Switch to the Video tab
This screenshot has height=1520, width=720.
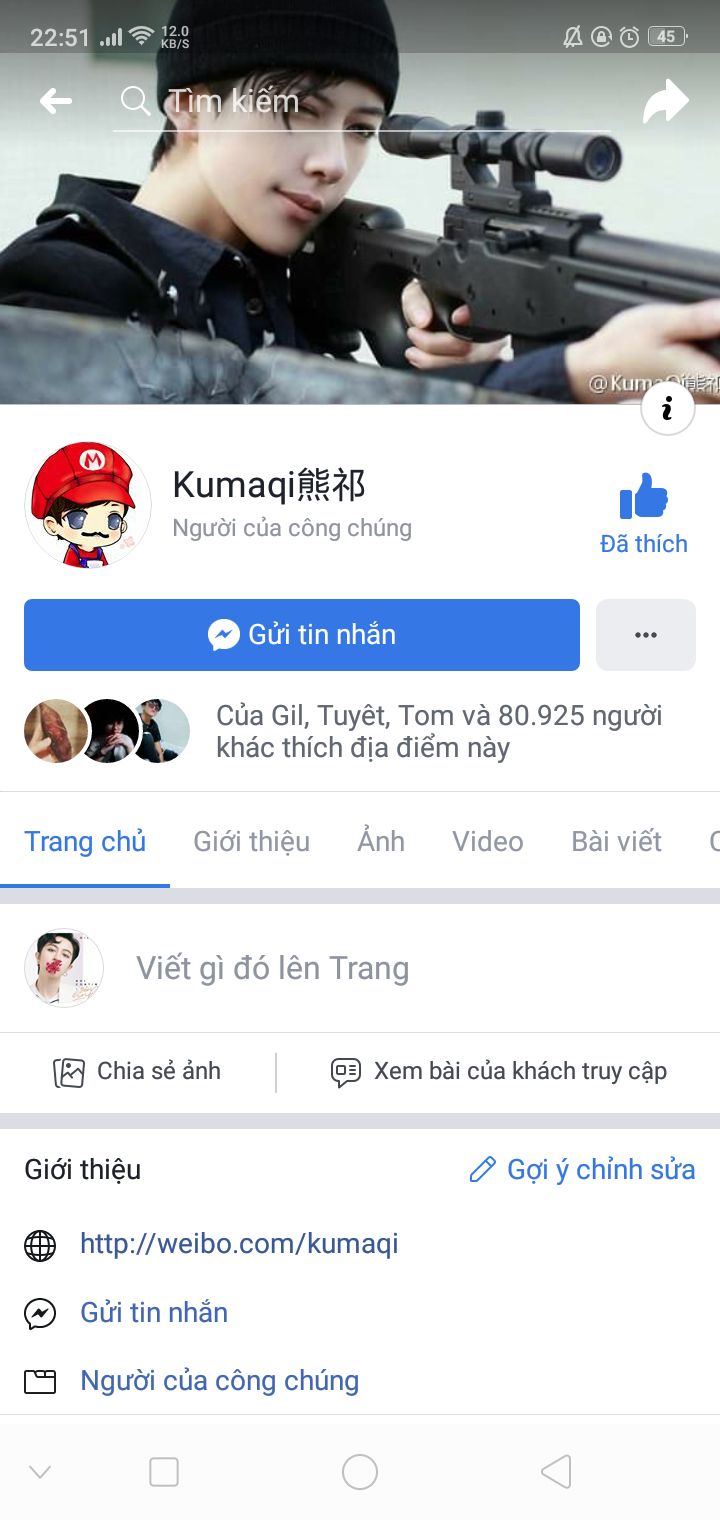pos(488,842)
